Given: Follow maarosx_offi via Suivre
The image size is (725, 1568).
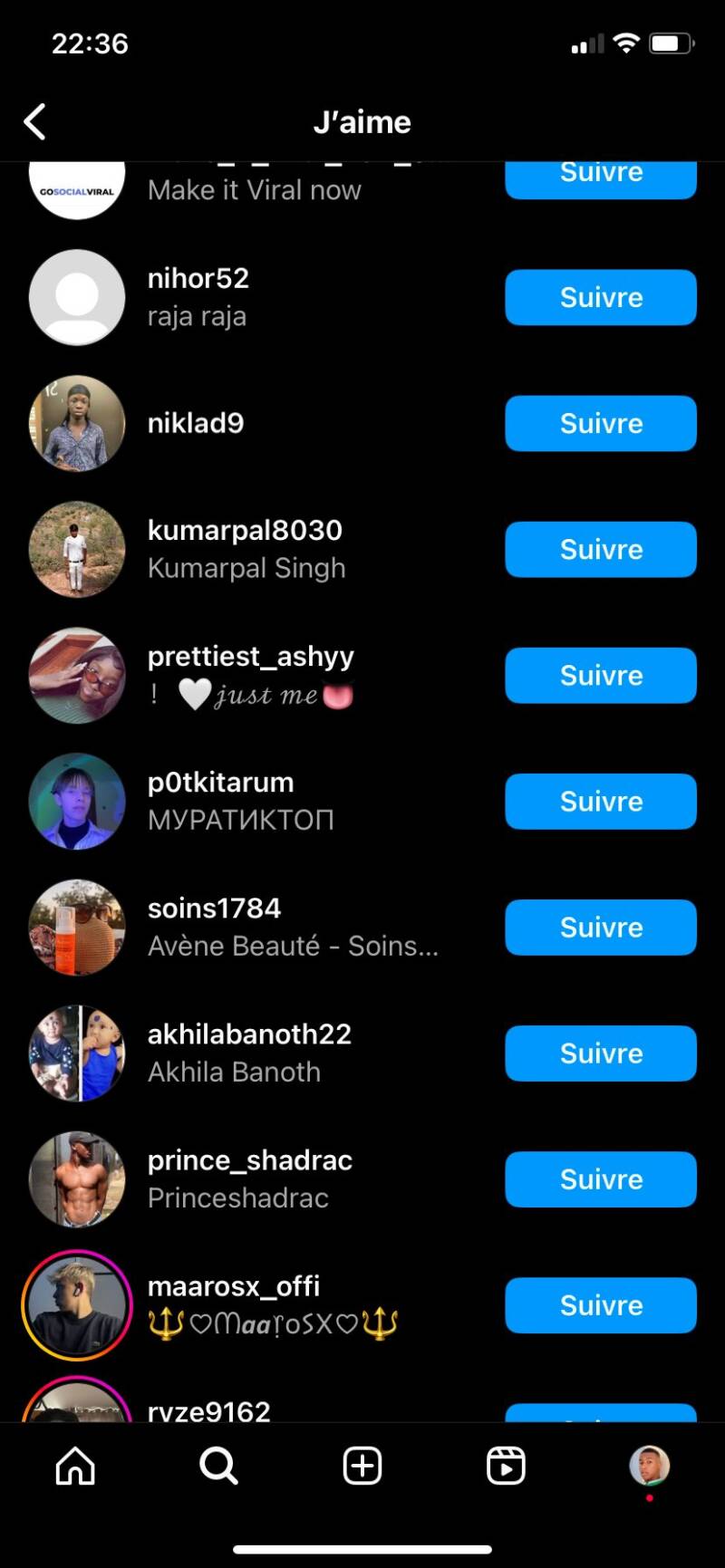Looking at the screenshot, I should click(600, 1304).
